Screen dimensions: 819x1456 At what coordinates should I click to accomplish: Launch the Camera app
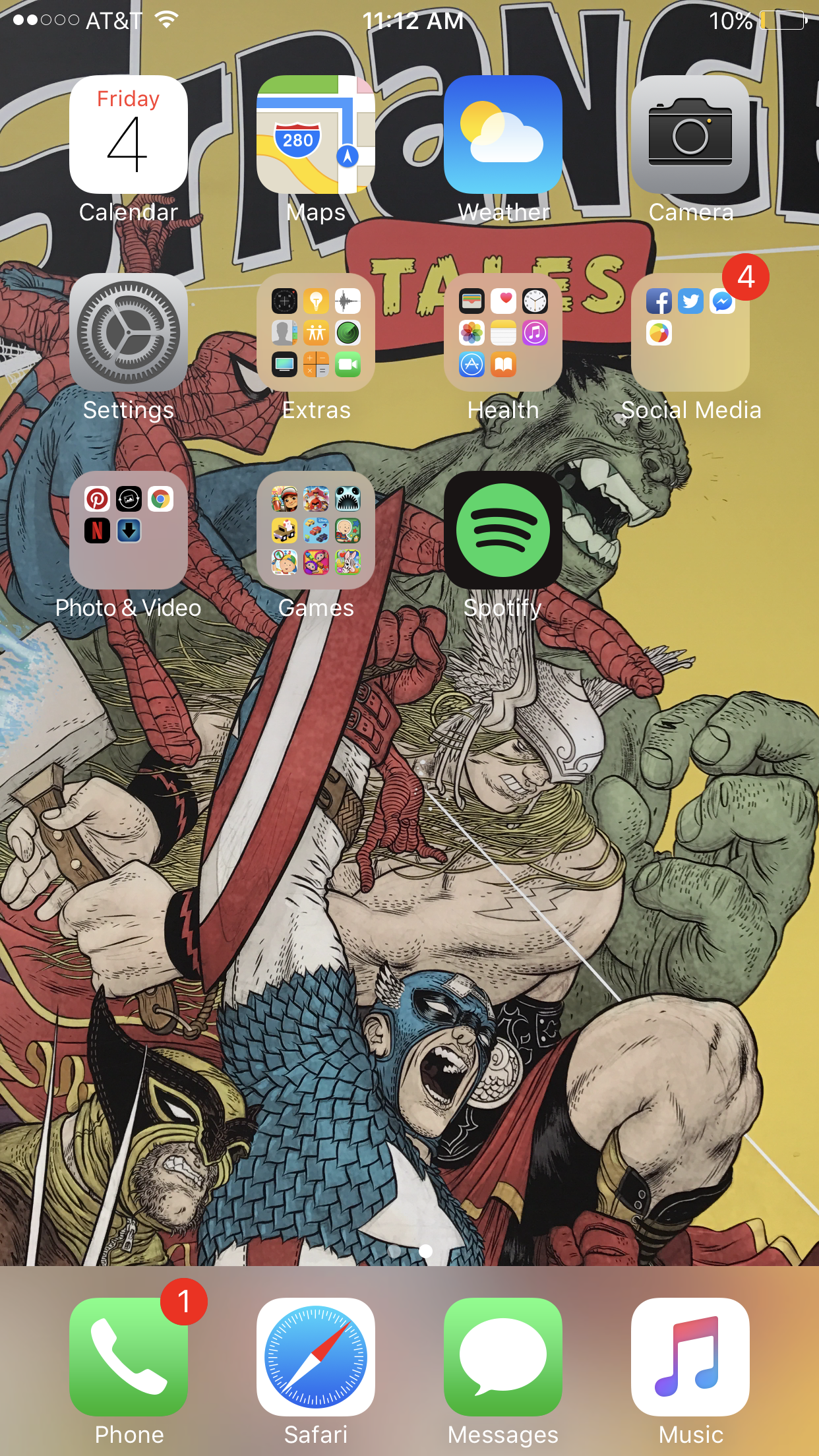(690, 135)
